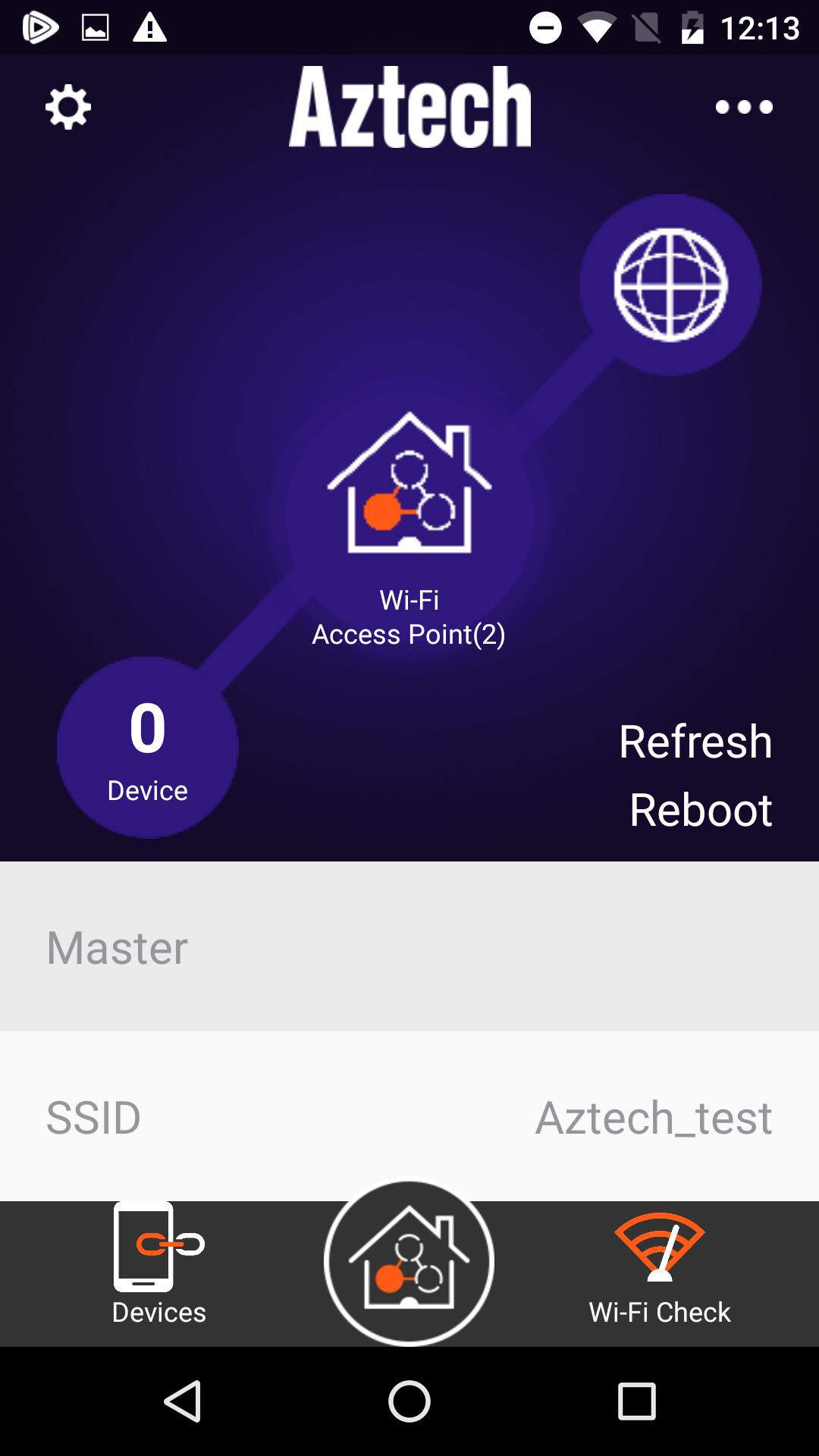This screenshot has width=819, height=1456.
Task: Open the SSID row details
Action: (409, 1118)
